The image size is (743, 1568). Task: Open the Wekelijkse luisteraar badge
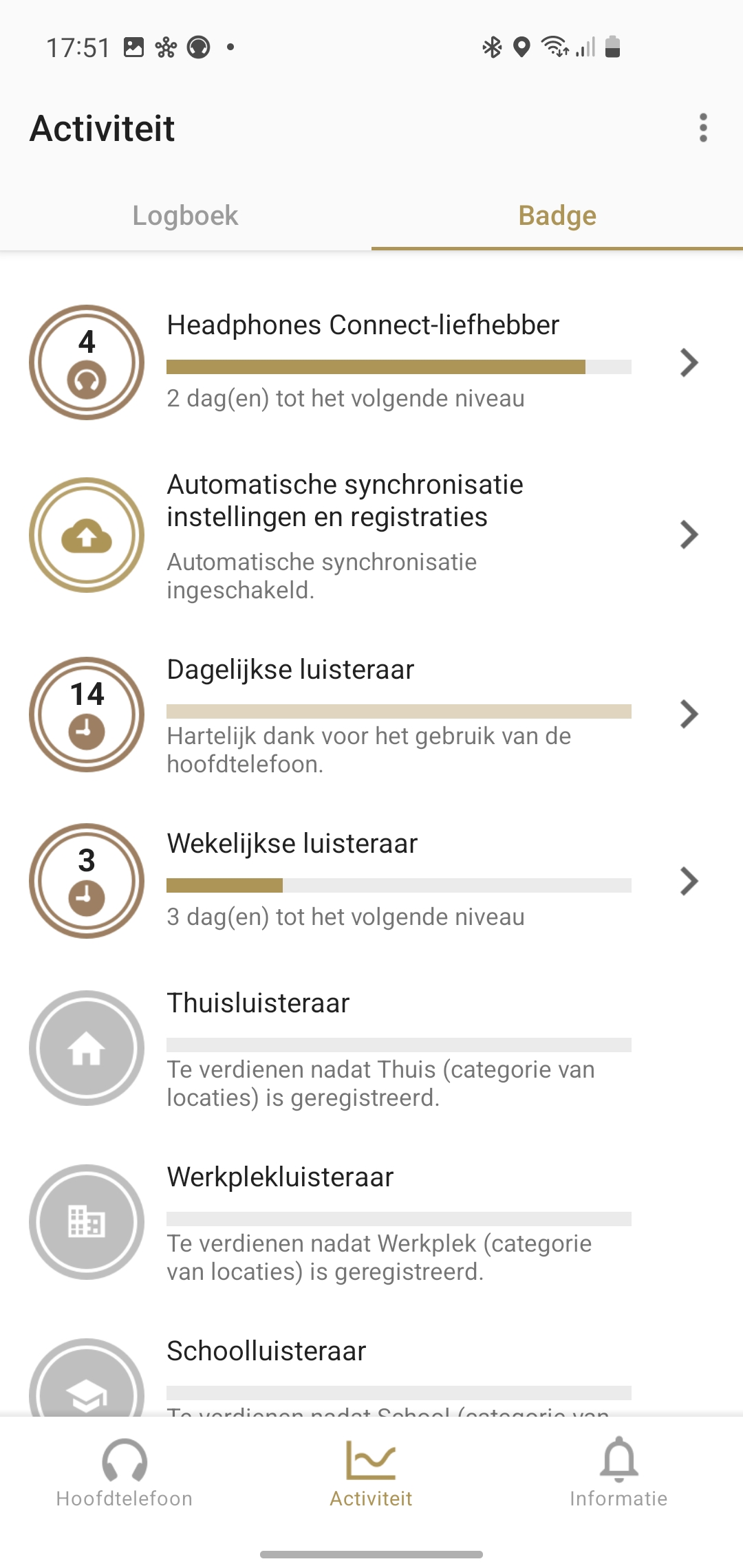coord(371,881)
